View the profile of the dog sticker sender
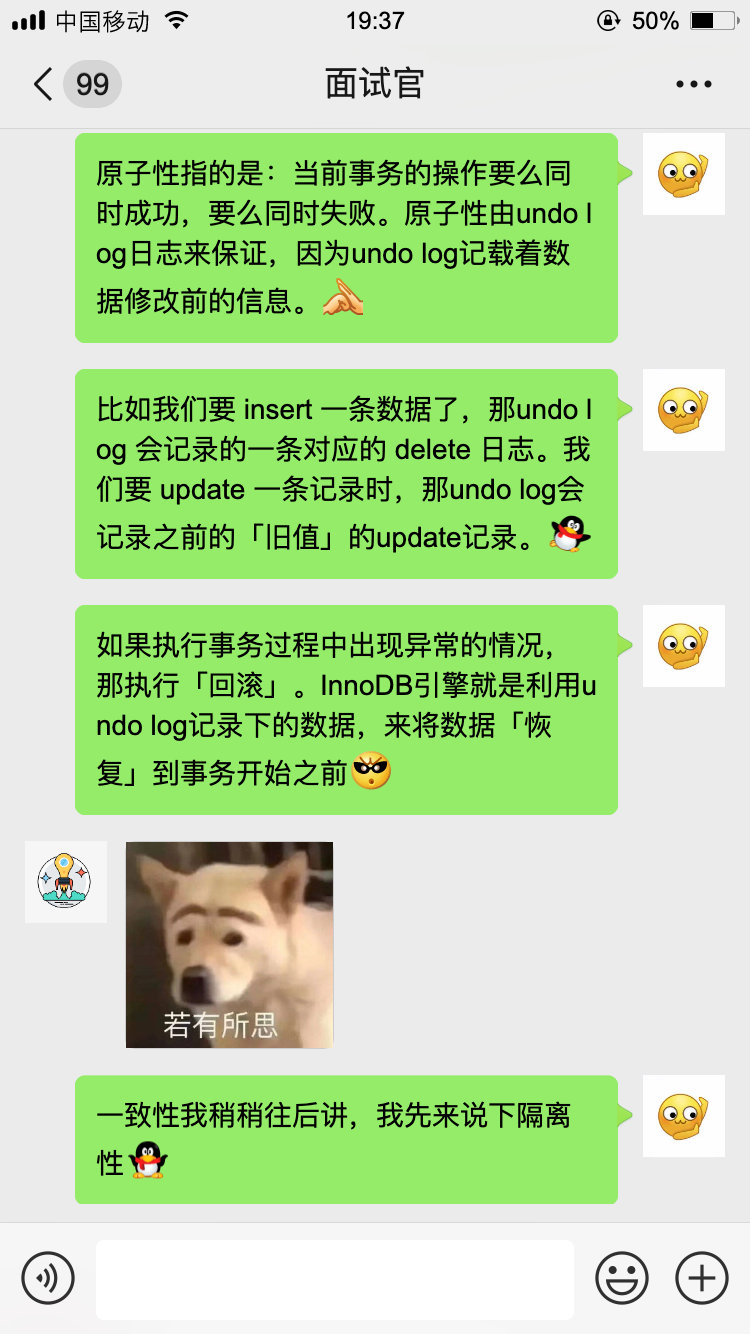 (x=65, y=881)
